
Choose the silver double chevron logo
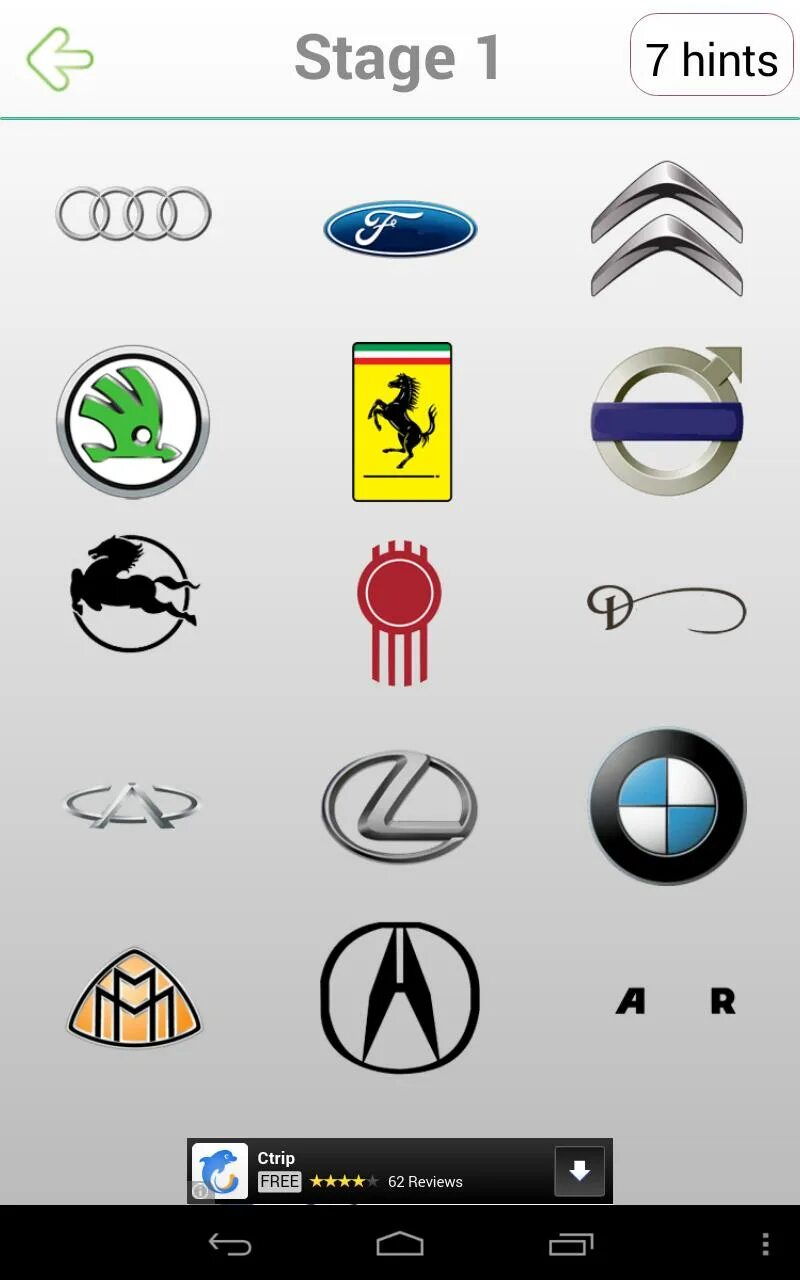pyautogui.click(x=667, y=229)
